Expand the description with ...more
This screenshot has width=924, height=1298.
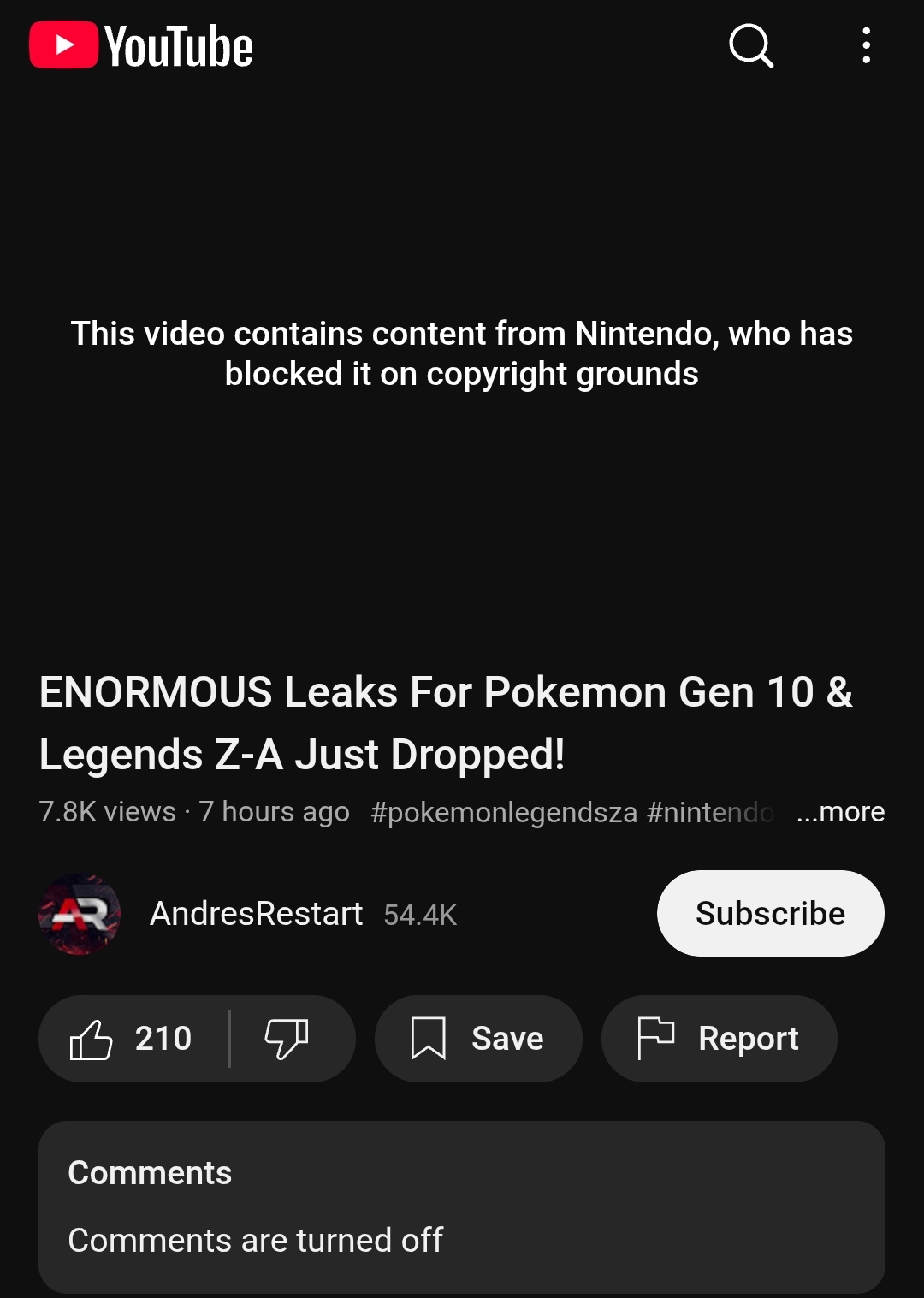pos(840,811)
